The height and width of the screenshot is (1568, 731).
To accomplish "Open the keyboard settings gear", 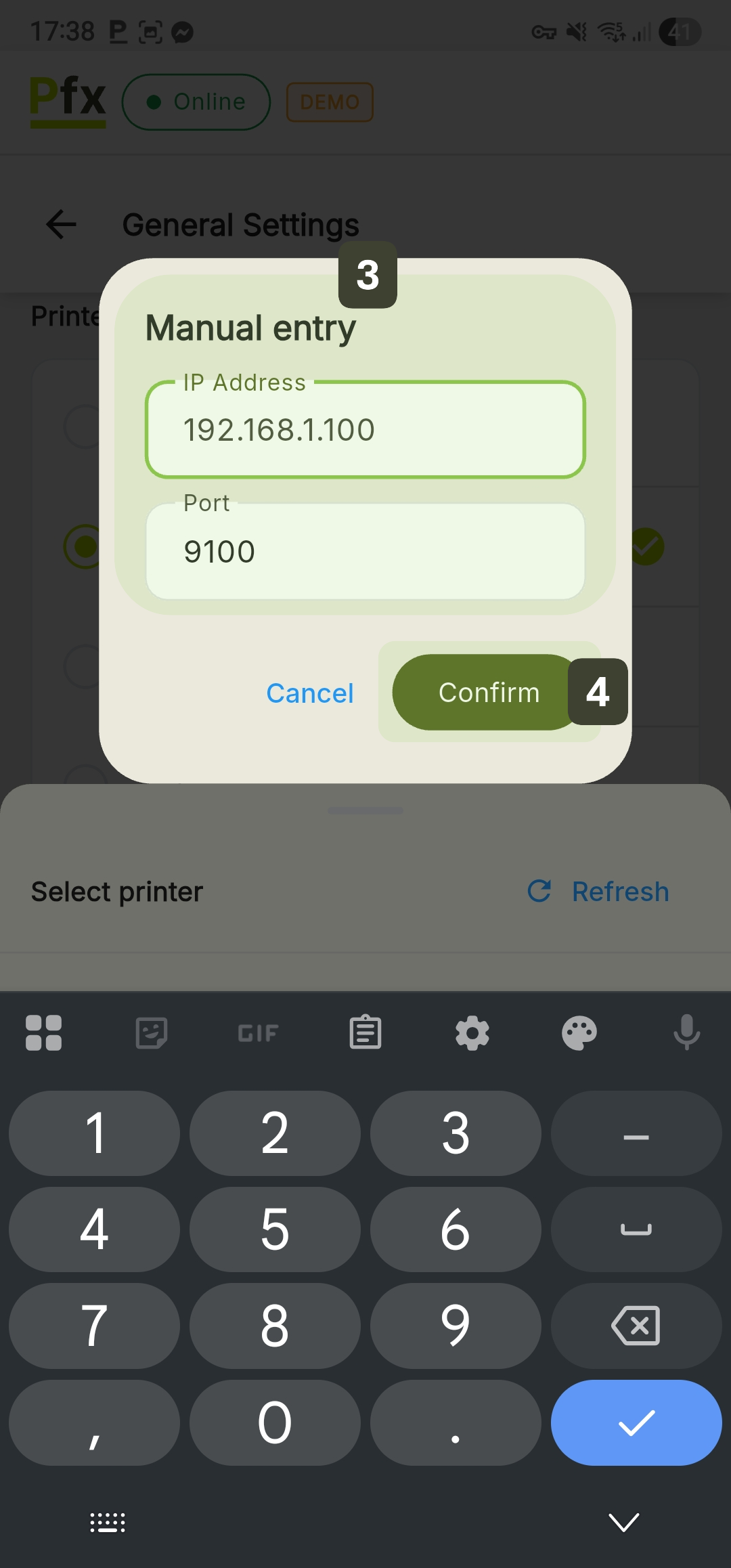I will 472,1033.
